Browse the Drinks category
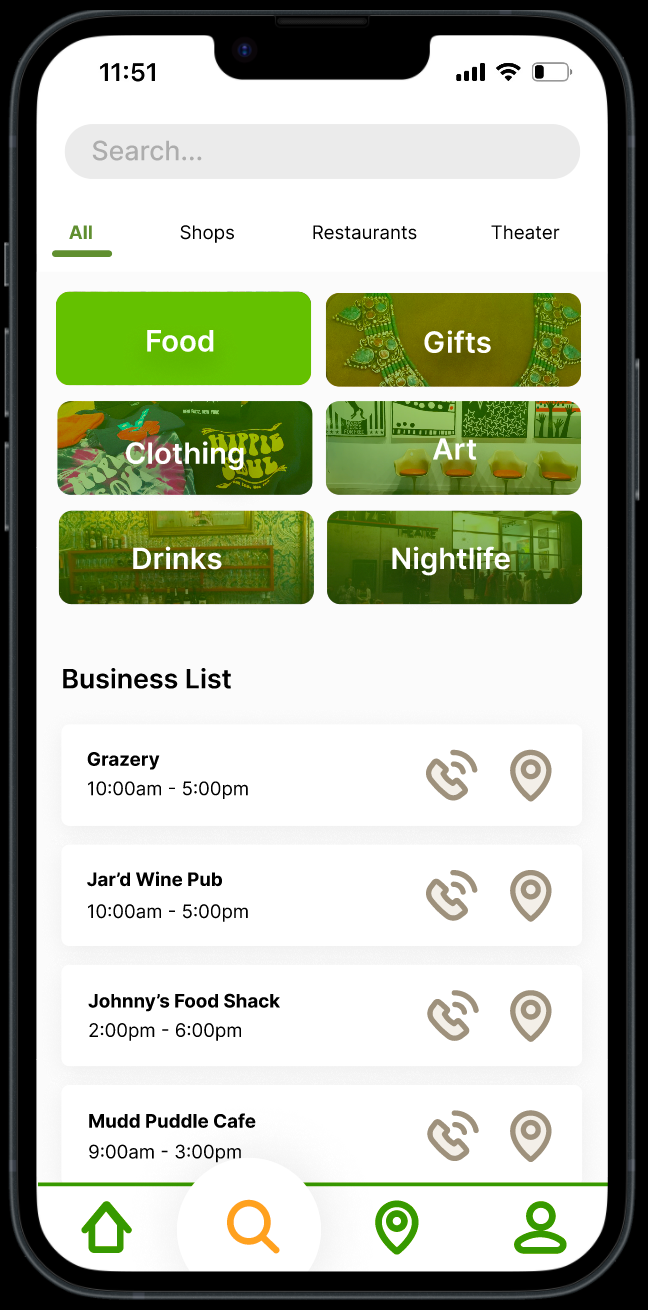 [x=186, y=558]
